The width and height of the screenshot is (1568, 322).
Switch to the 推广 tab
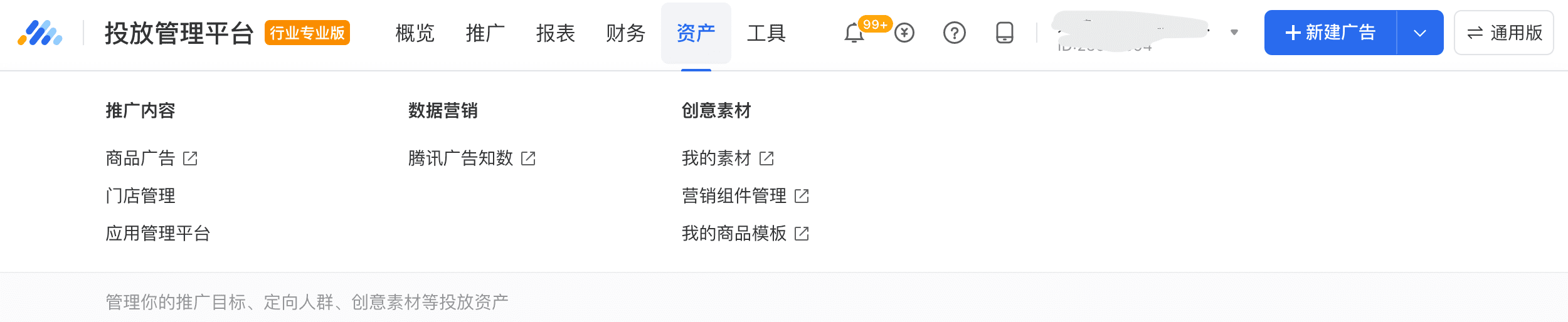(x=485, y=33)
